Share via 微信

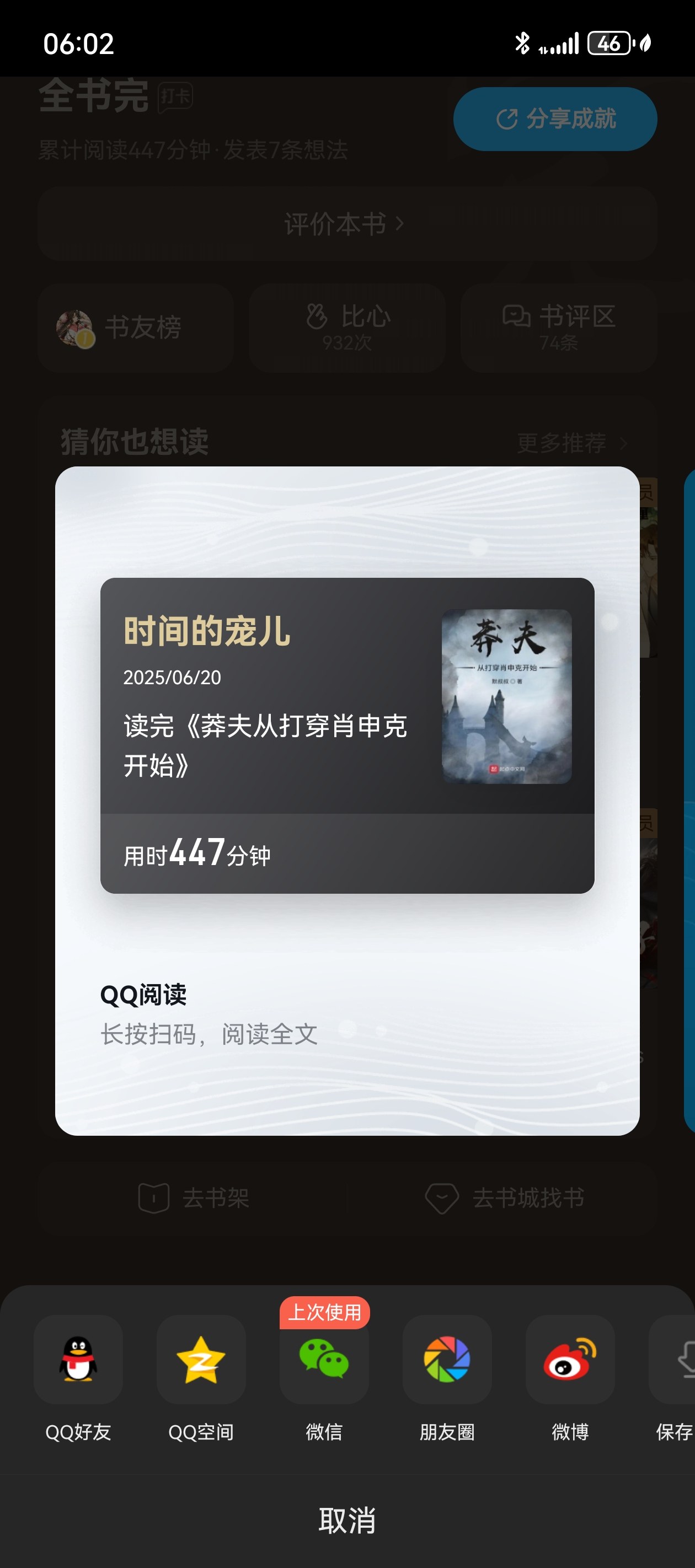point(324,1360)
